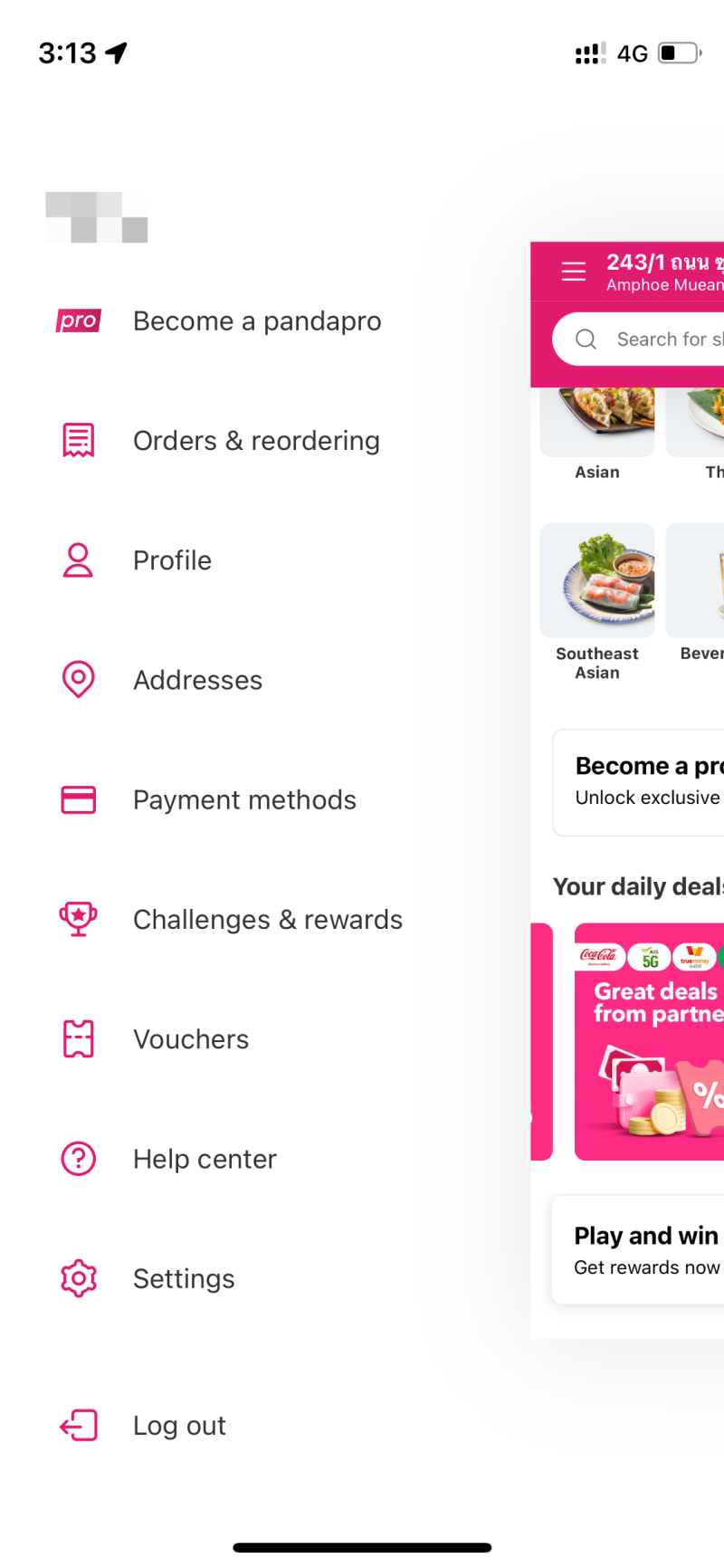Open the hamburger navigation menu
This screenshot has width=724, height=1568.
tap(573, 271)
